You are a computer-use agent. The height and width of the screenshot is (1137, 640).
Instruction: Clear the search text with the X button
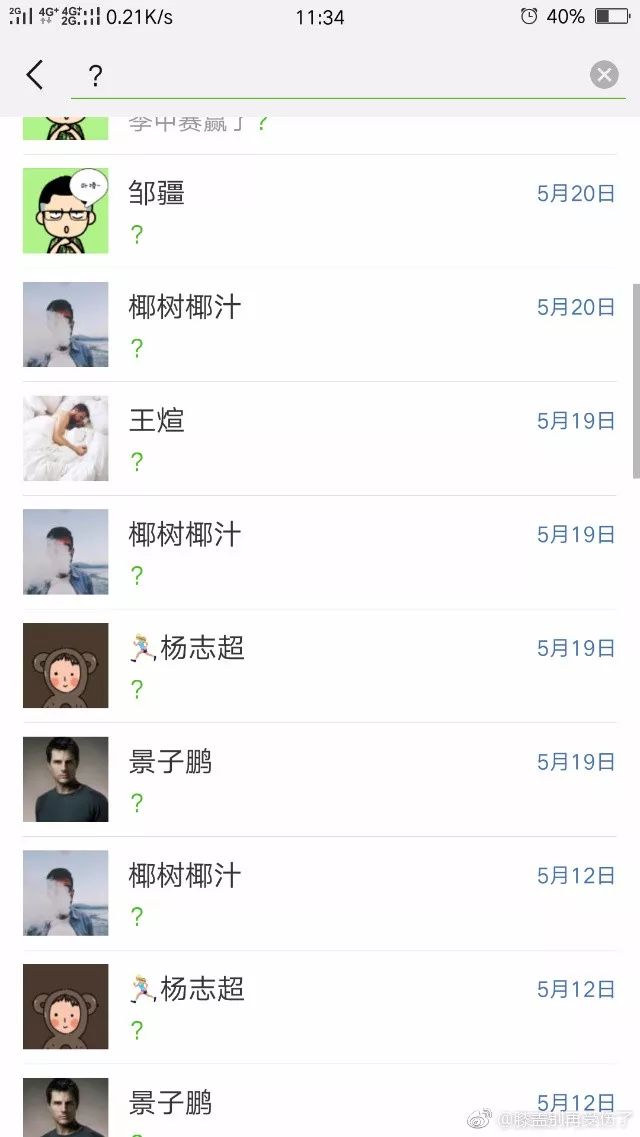[x=604, y=75]
